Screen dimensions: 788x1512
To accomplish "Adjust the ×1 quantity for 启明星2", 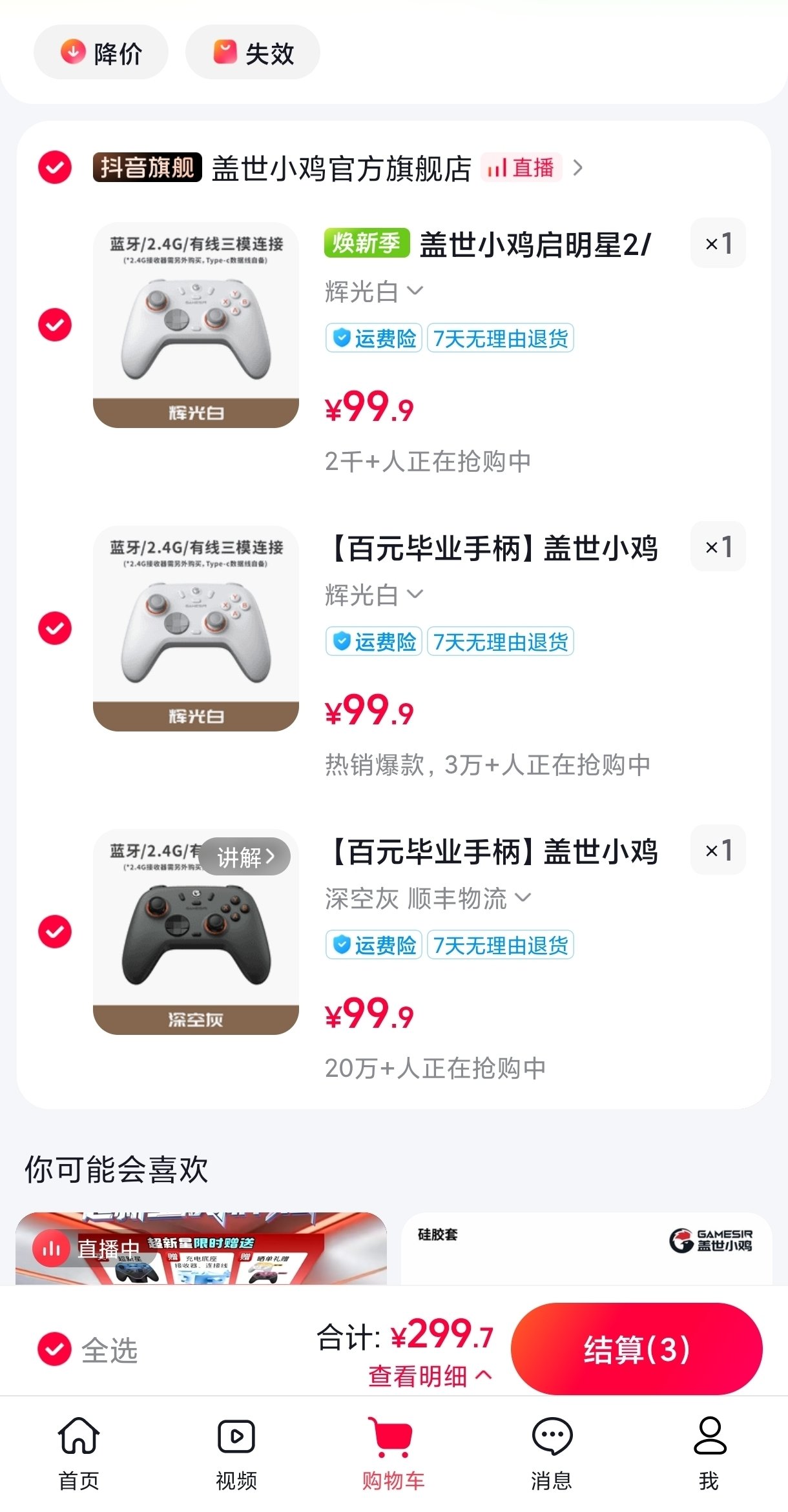I will 718,243.
